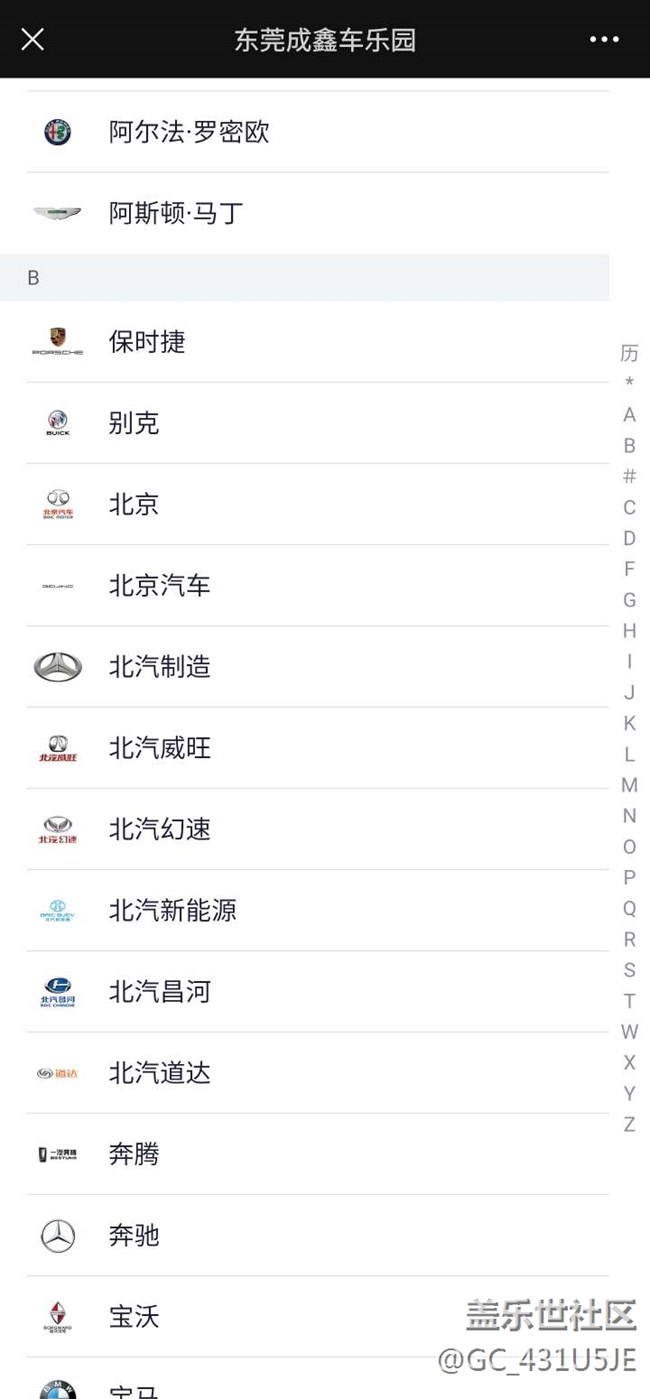Tap the 北京 brand row
This screenshot has height=1399, width=650.
(134, 504)
